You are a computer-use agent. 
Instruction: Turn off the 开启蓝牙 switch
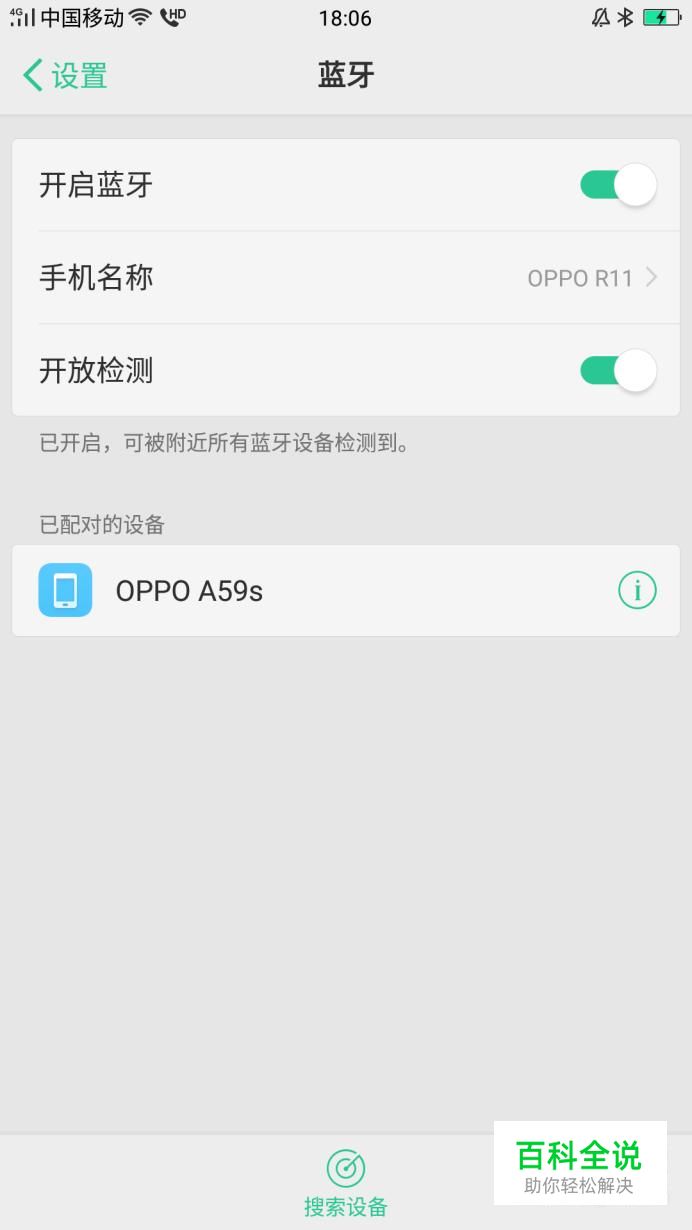tap(617, 185)
